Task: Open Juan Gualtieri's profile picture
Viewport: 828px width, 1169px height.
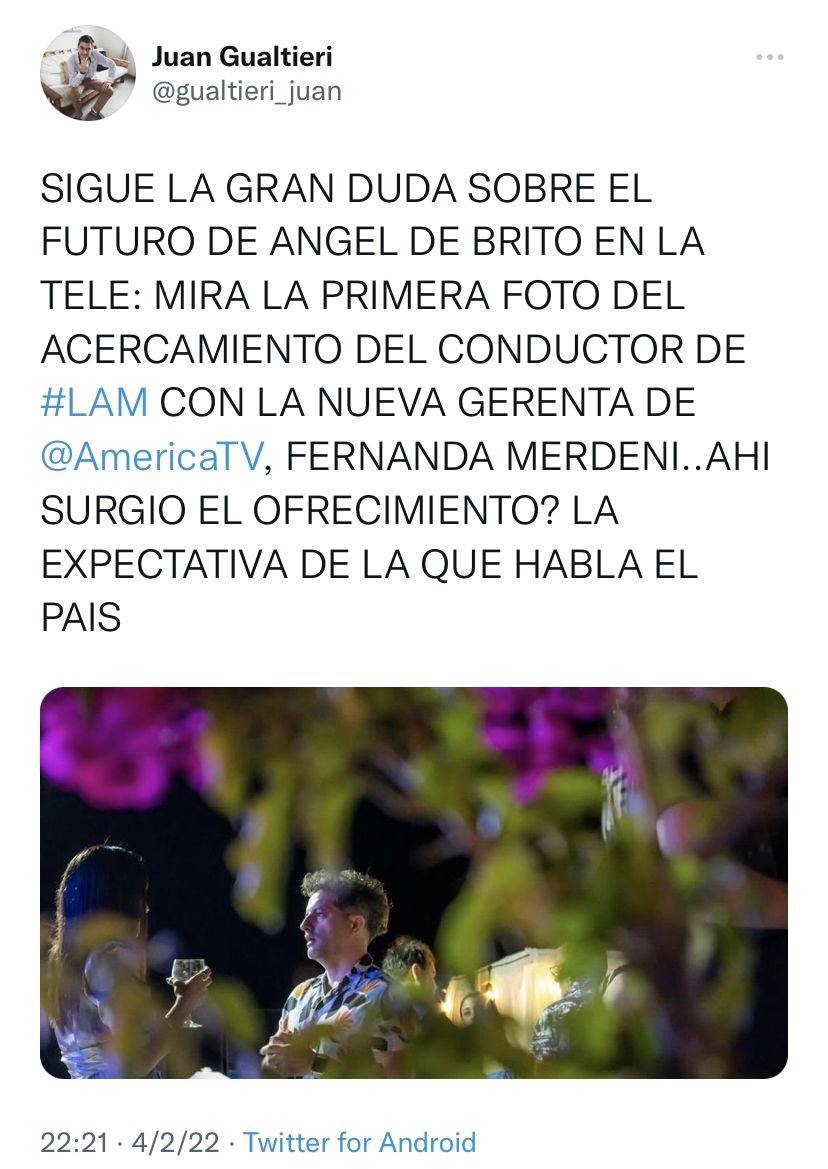Action: click(x=87, y=73)
